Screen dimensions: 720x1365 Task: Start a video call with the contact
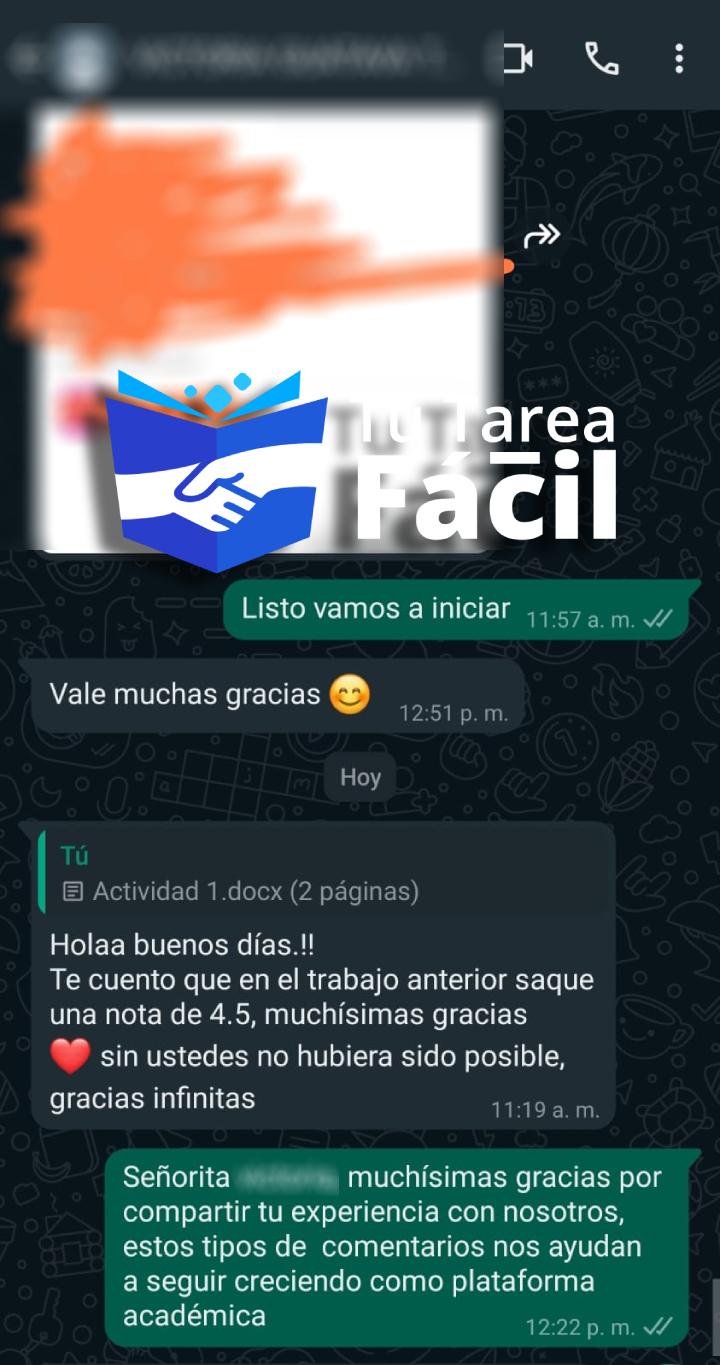[x=516, y=58]
